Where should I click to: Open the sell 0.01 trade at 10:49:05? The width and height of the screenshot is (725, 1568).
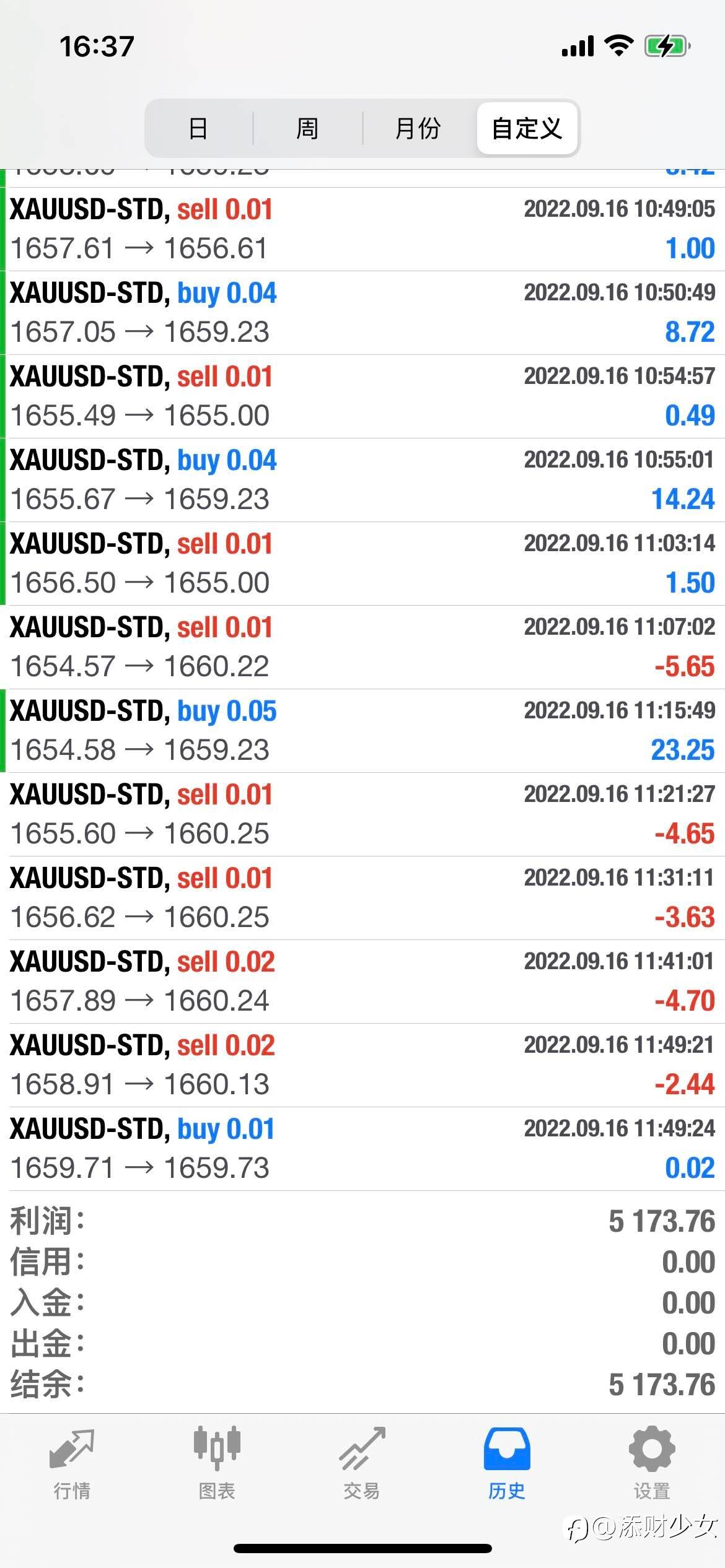[362, 229]
